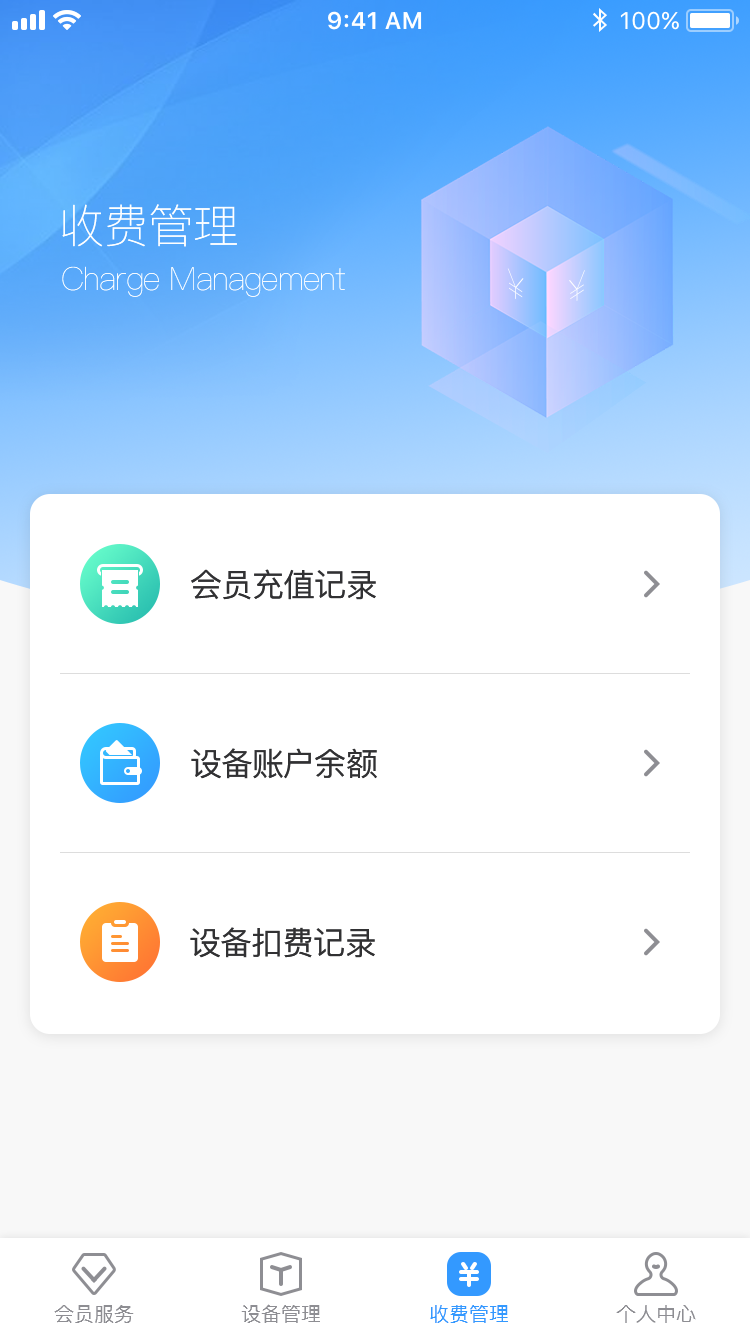Expand 设备扣费记录 using its right chevron
This screenshot has width=750, height=1334.
651,942
